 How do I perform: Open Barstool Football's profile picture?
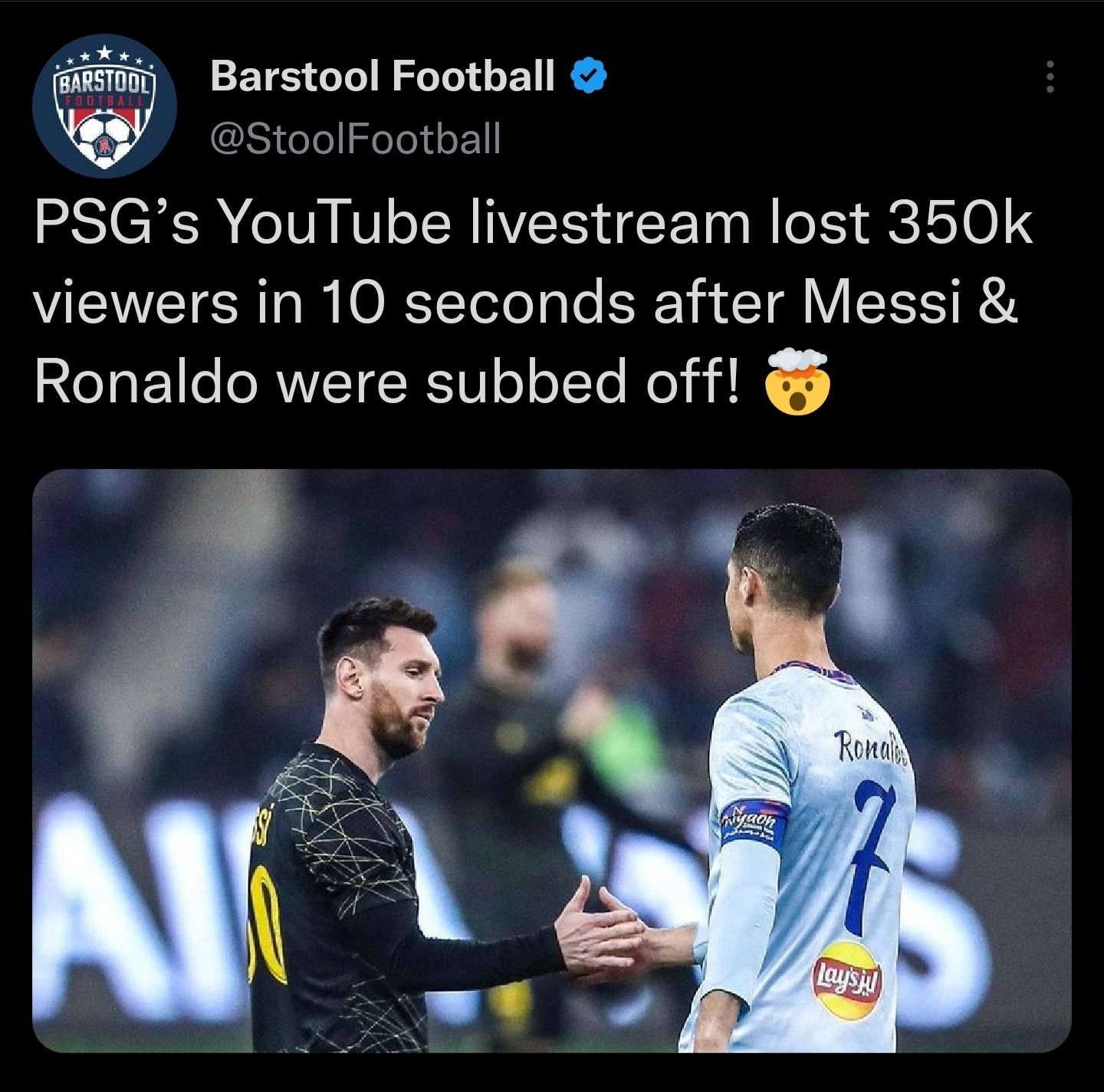click(104, 106)
